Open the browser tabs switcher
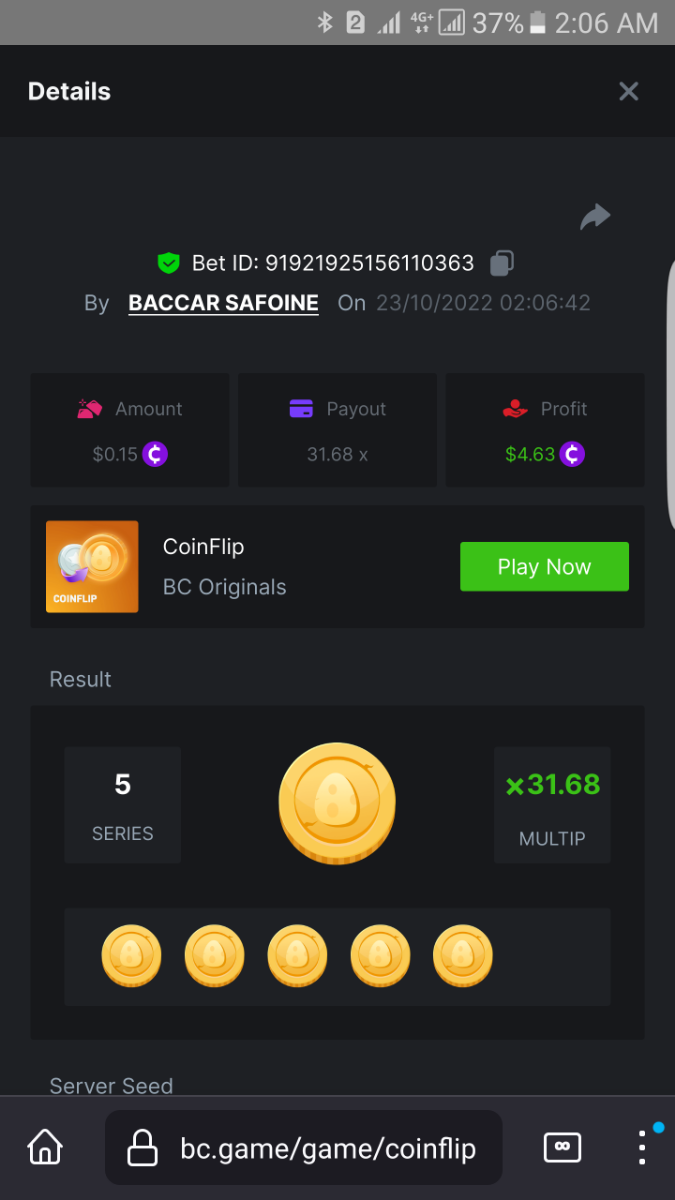 [562, 1147]
